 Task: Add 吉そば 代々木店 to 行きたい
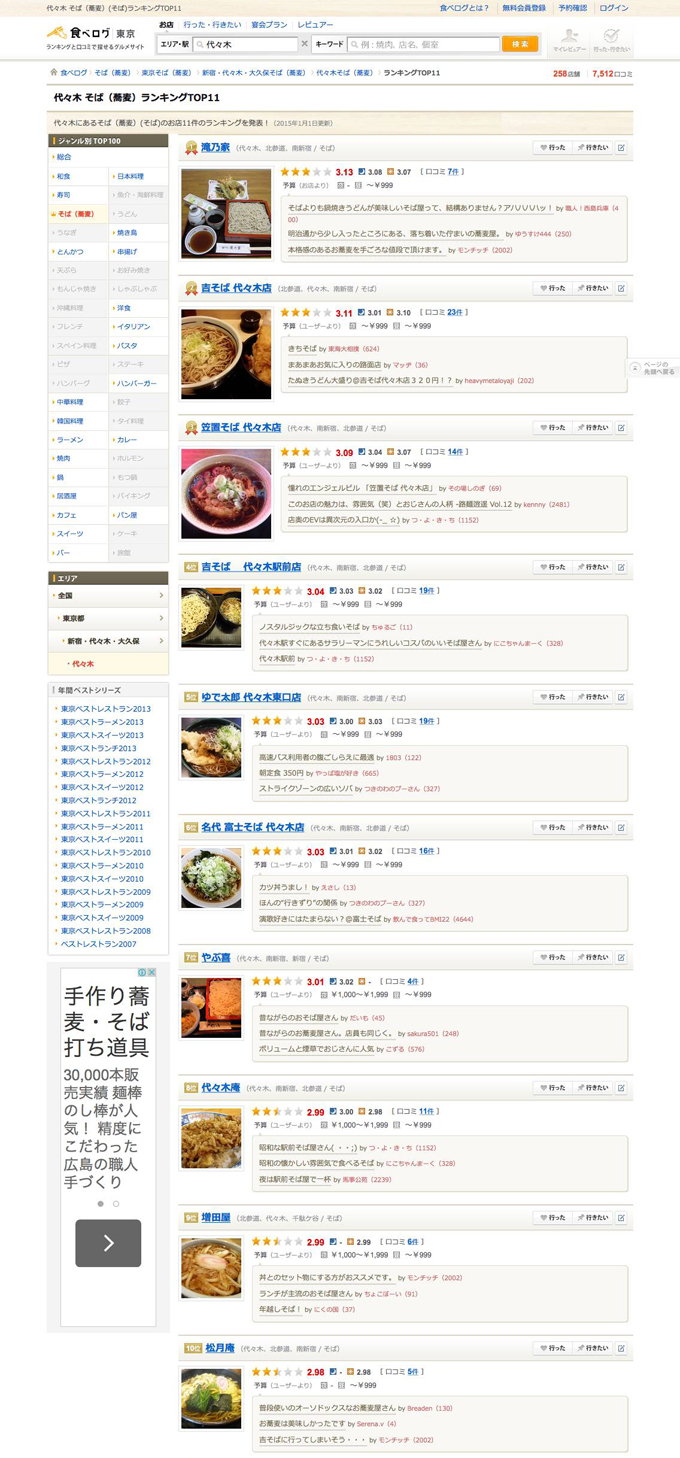[591, 288]
